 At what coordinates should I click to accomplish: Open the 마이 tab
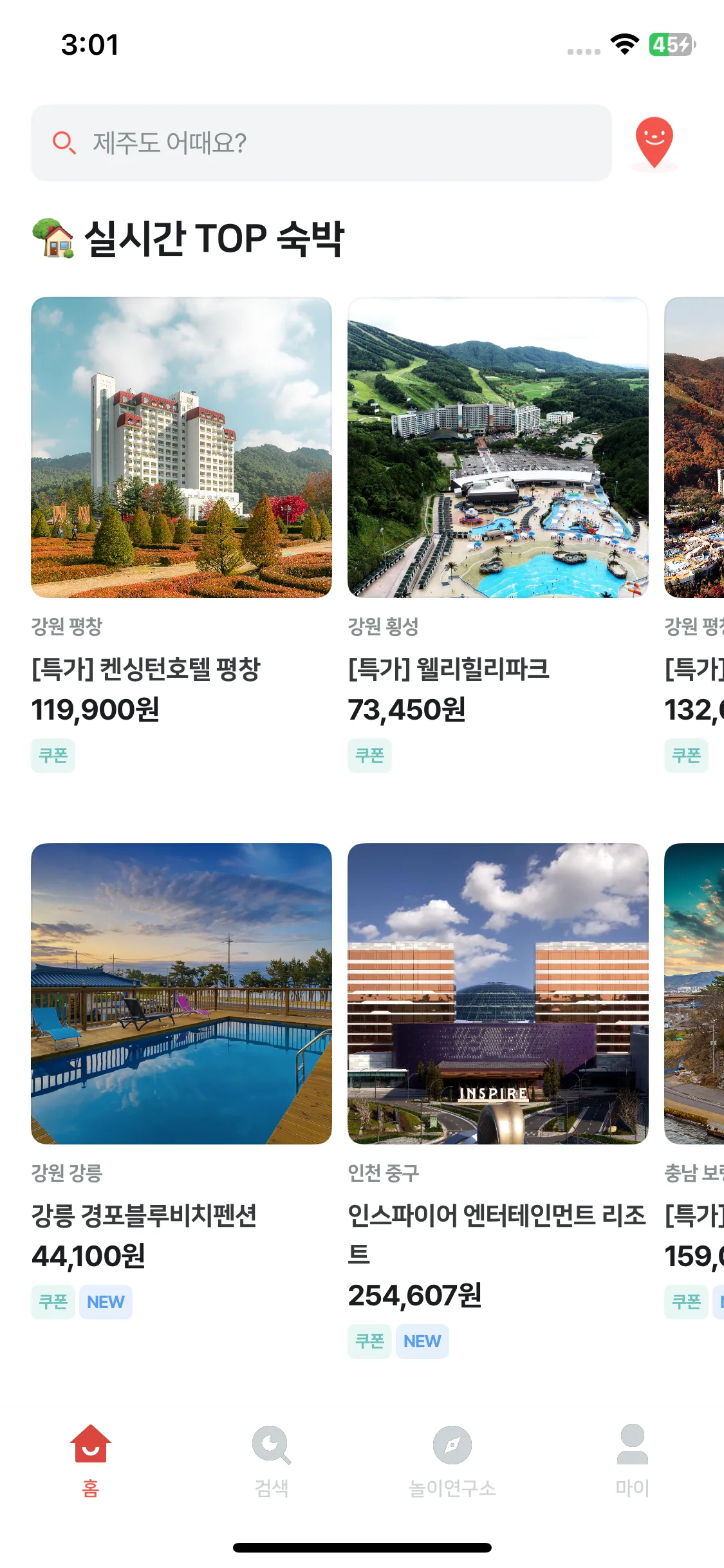(632, 1460)
